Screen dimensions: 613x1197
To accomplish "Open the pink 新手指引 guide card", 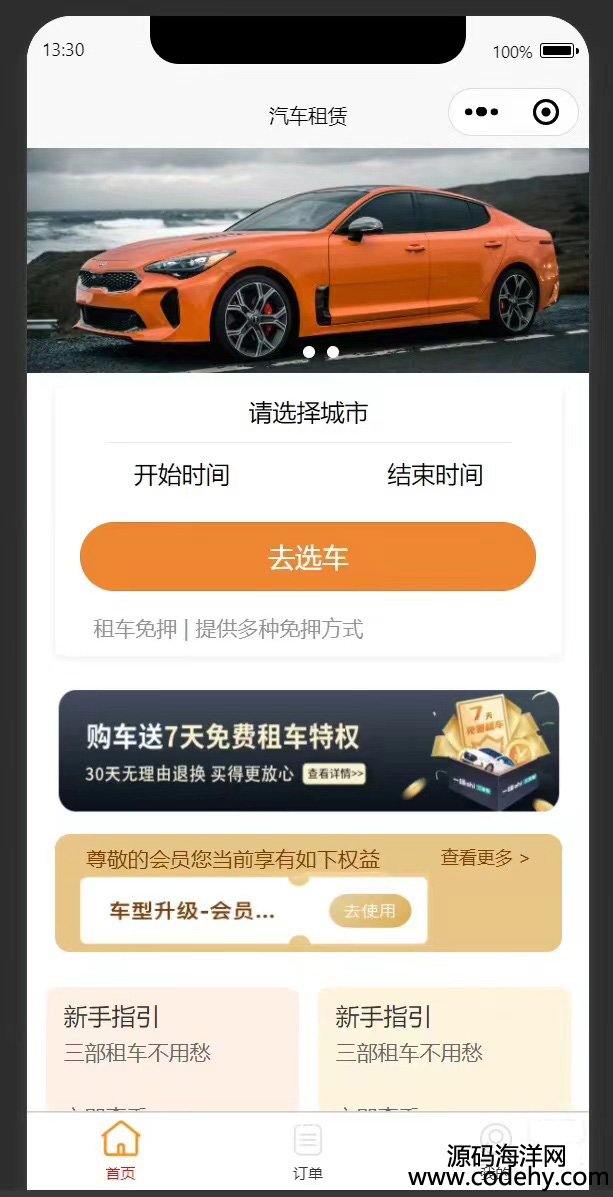I will click(x=172, y=1045).
